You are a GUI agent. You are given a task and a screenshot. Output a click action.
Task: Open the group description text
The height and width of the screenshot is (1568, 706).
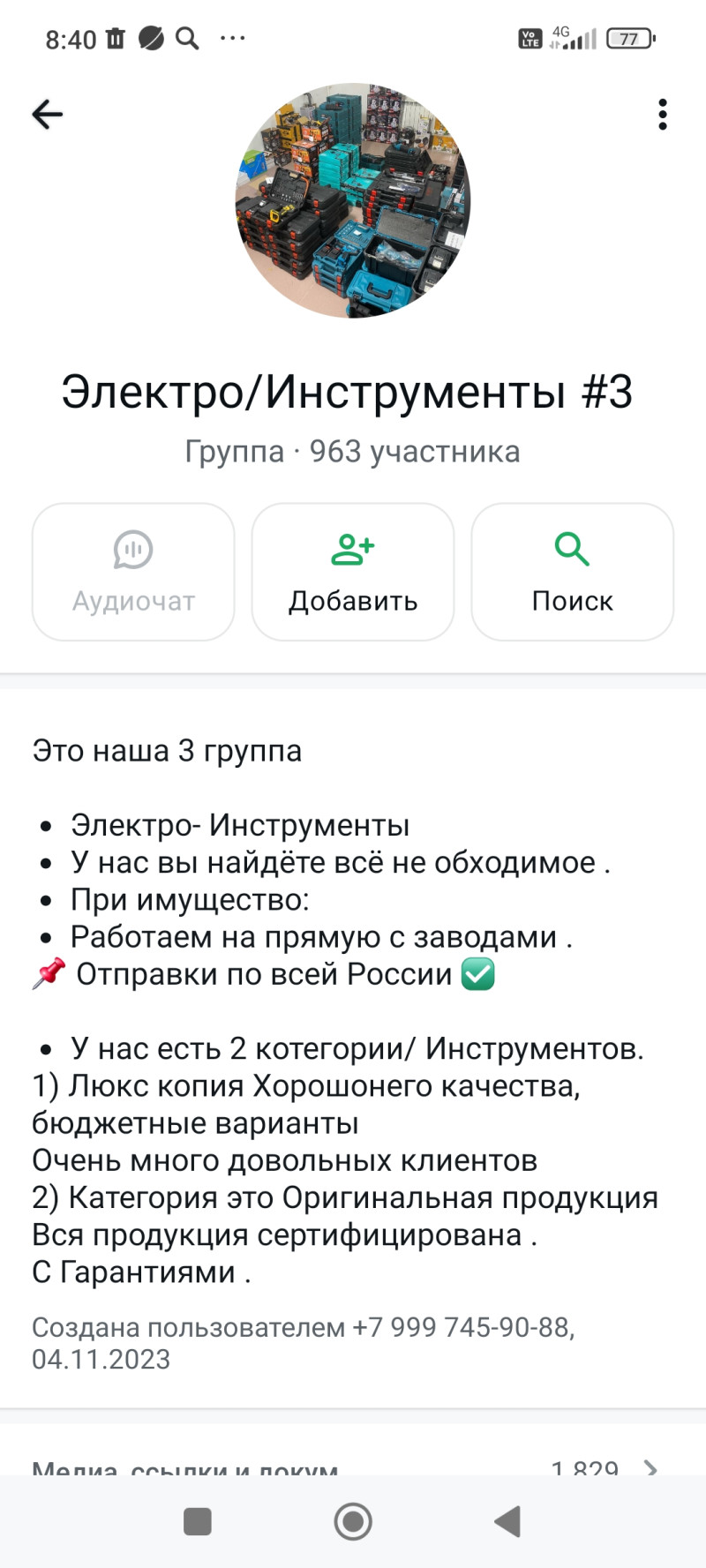click(344, 1010)
